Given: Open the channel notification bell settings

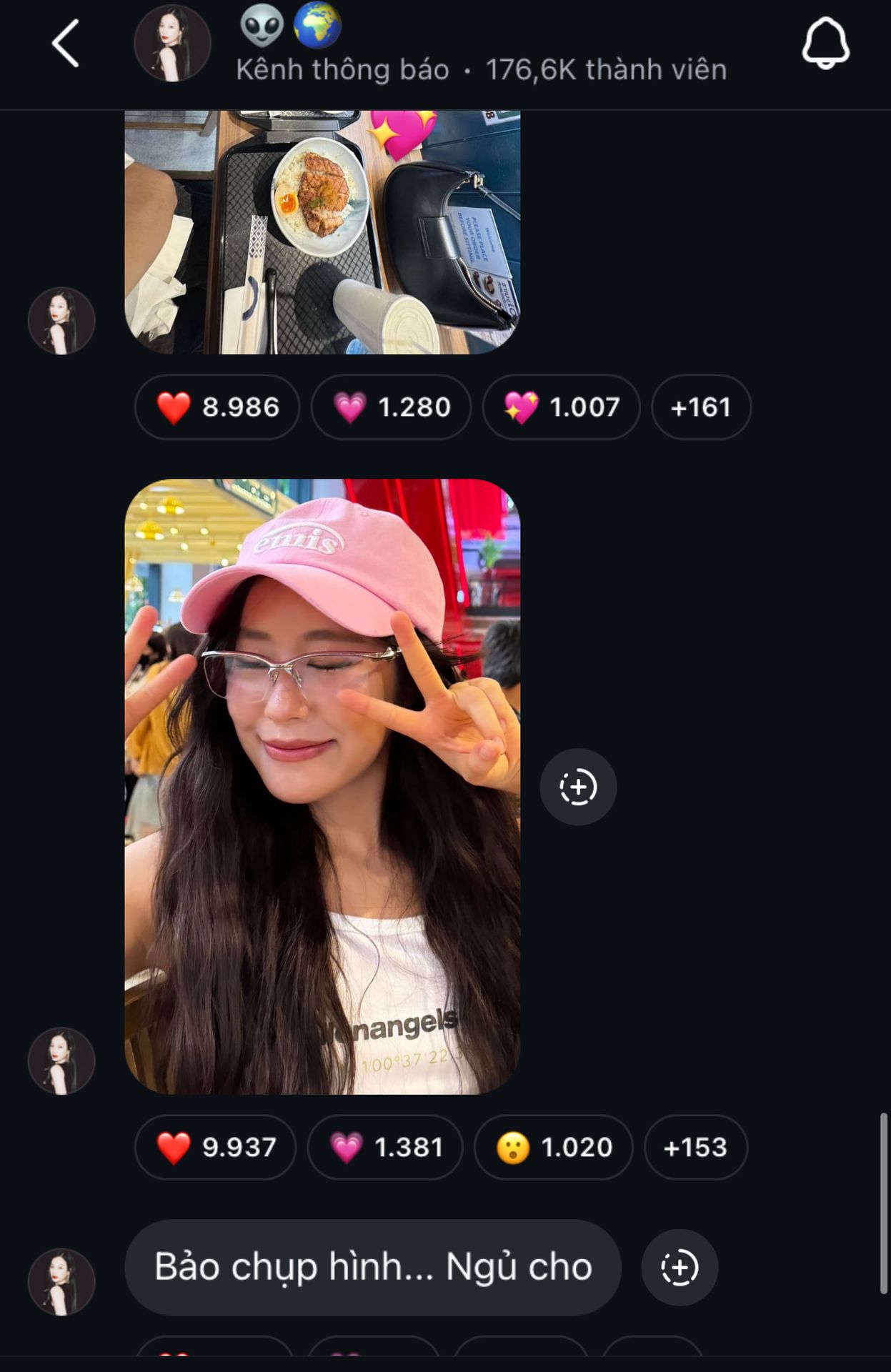Looking at the screenshot, I should point(825,44).
